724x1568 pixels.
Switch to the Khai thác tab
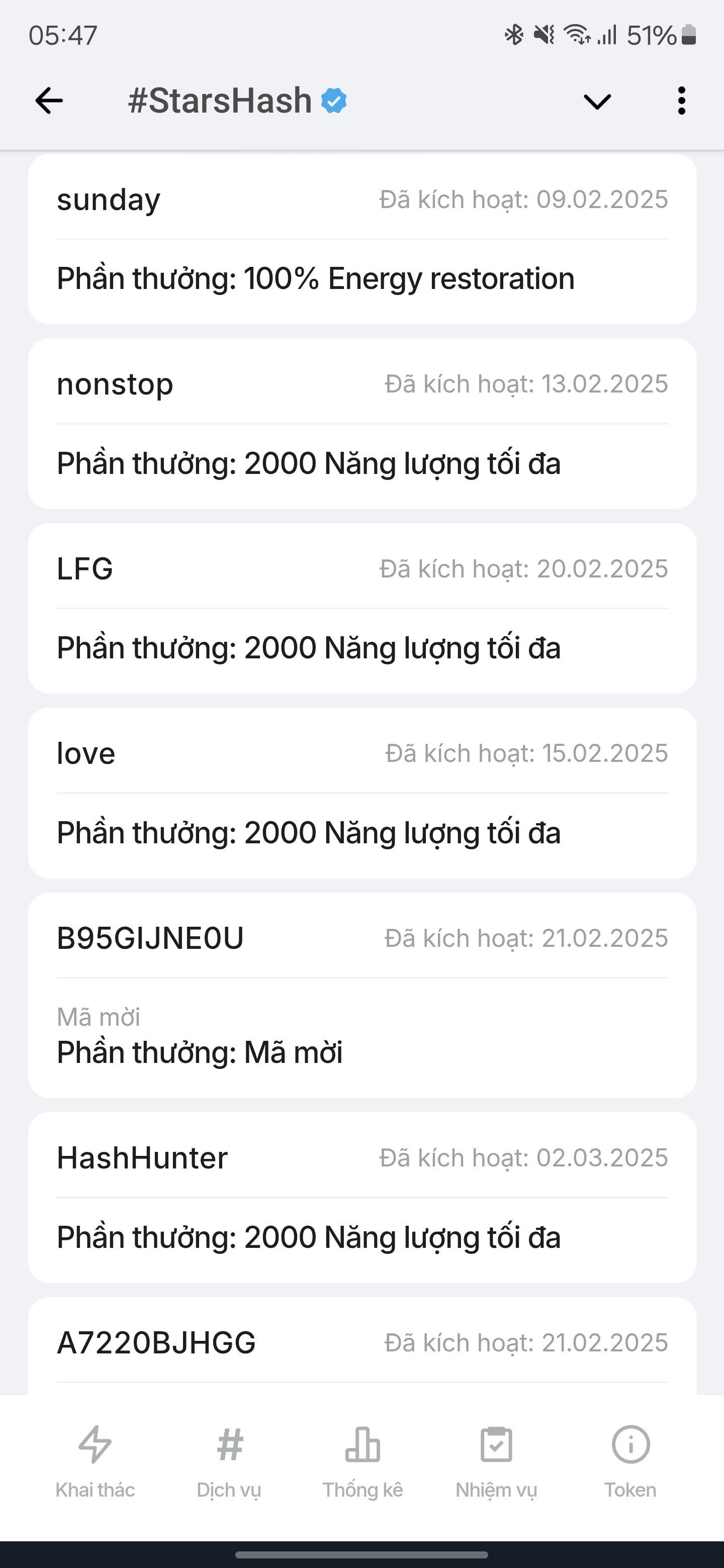95,1462
